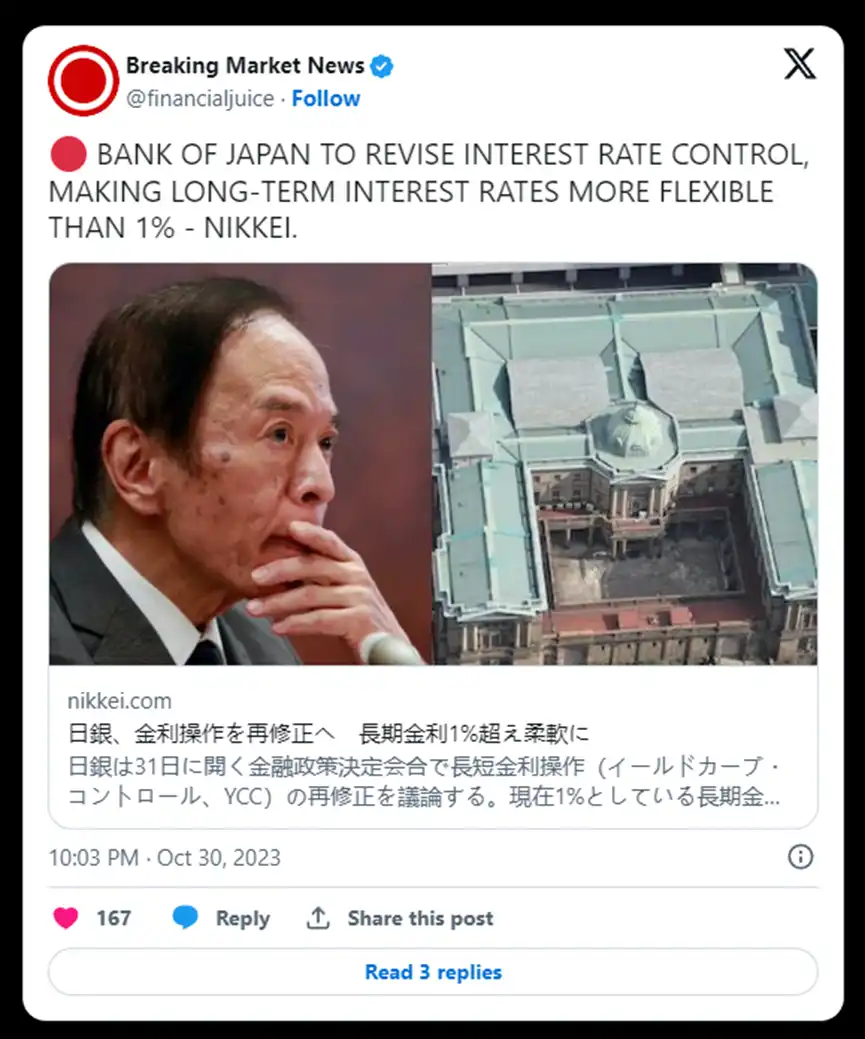
Task: Like the post with 167 likes
Action: (67, 918)
